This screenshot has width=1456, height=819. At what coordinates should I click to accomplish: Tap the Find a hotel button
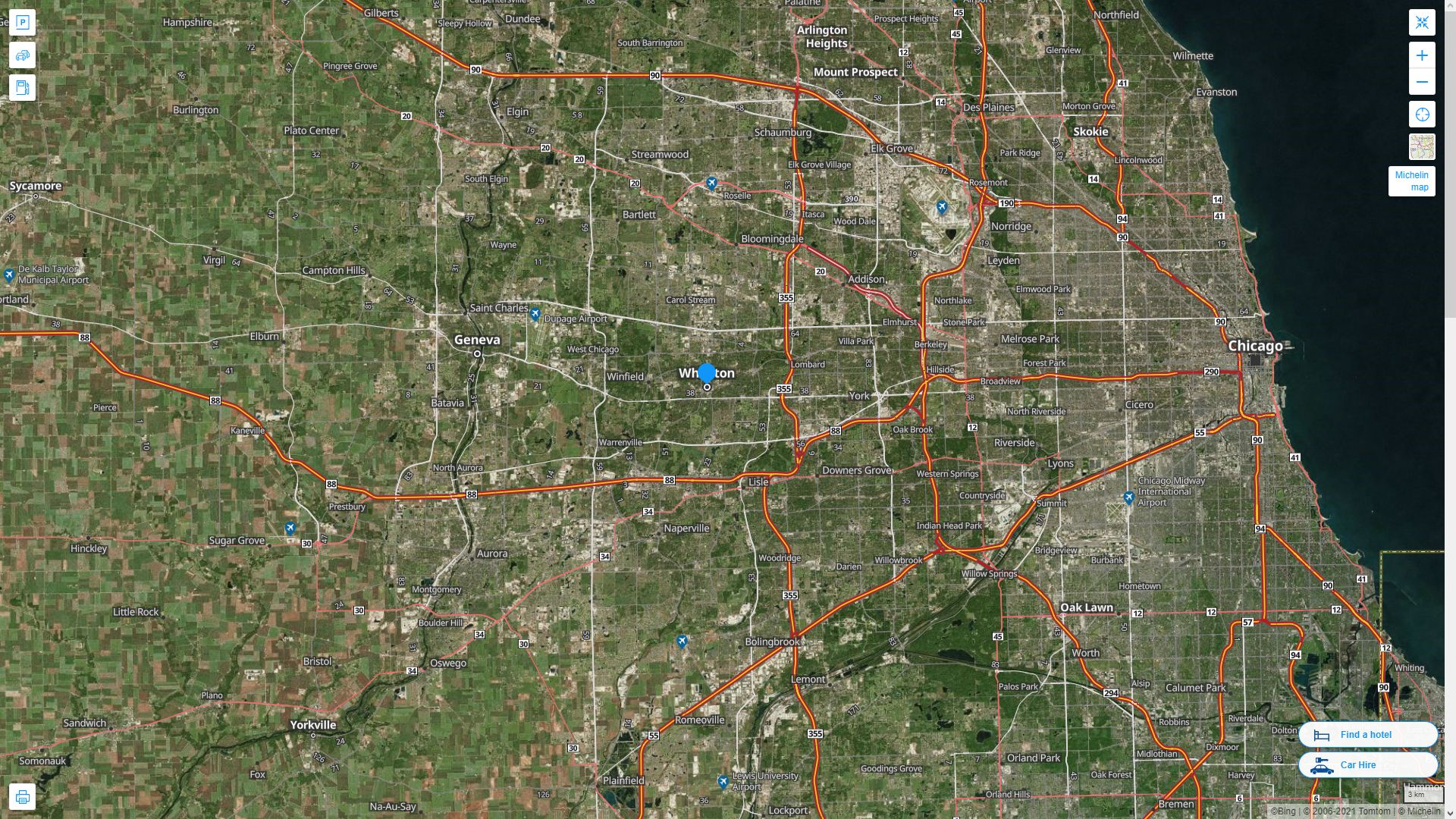pyautogui.click(x=1367, y=735)
